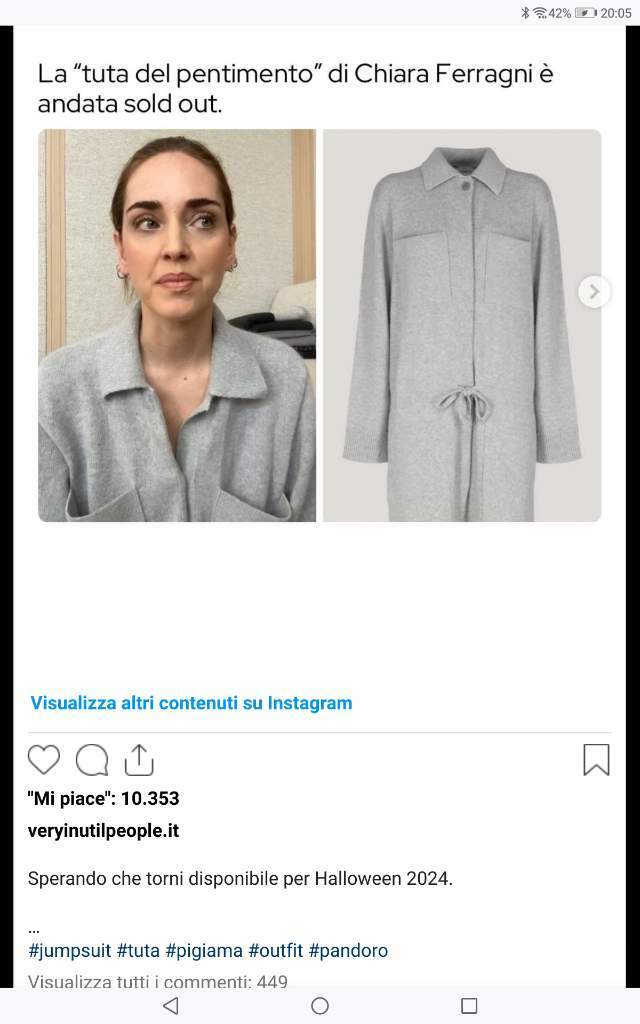The image size is (640, 1024).
Task: Go back with the system back button
Action: click(x=170, y=1006)
